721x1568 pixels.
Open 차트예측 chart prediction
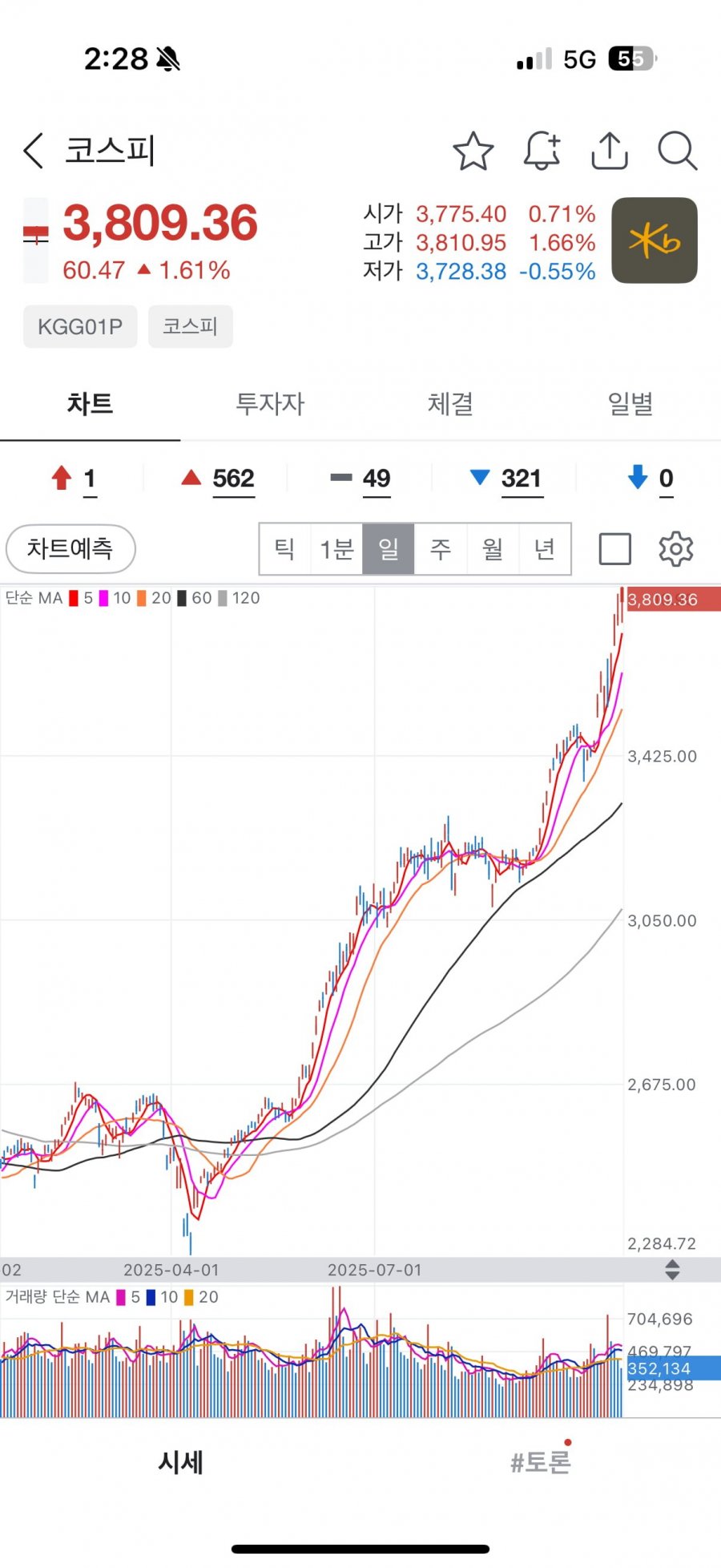pos(70,549)
